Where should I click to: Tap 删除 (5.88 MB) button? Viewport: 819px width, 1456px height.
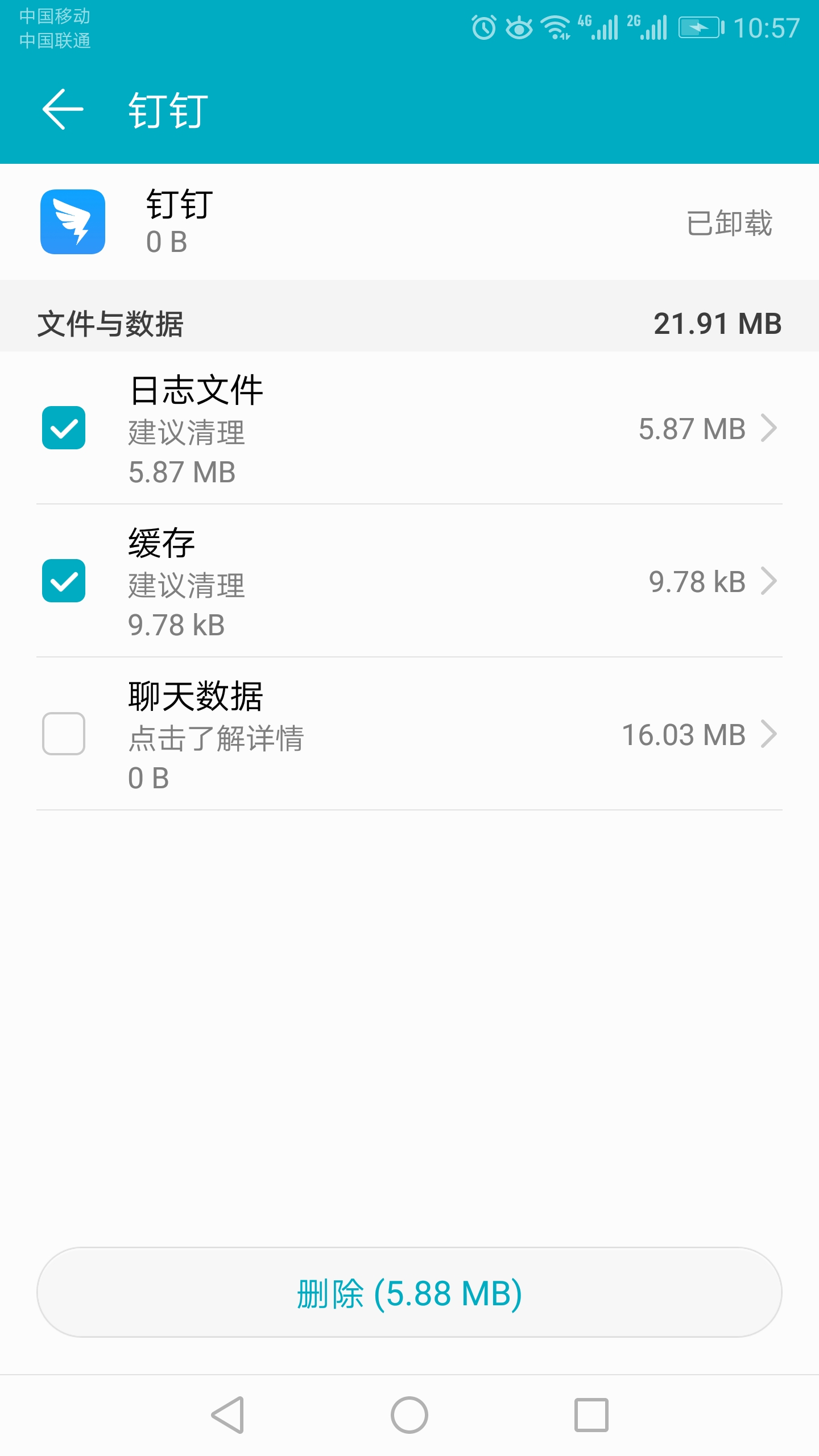tap(409, 1293)
